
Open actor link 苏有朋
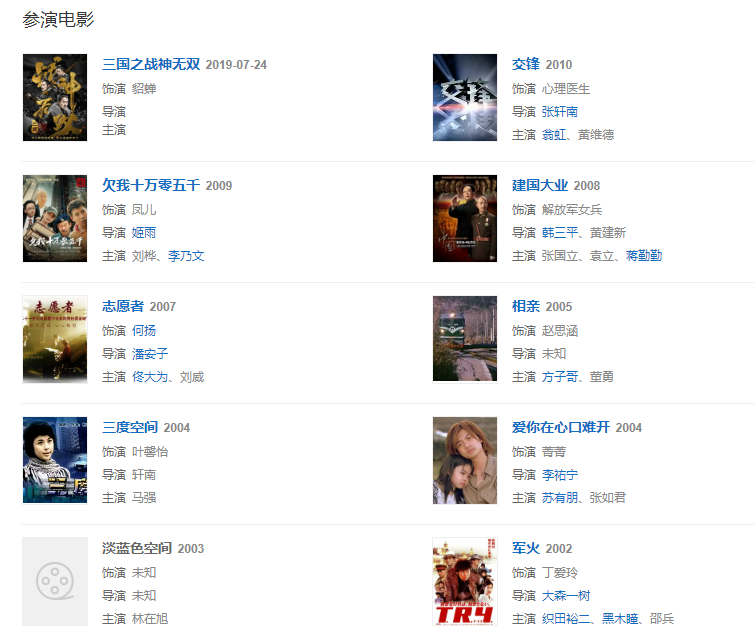coord(560,498)
